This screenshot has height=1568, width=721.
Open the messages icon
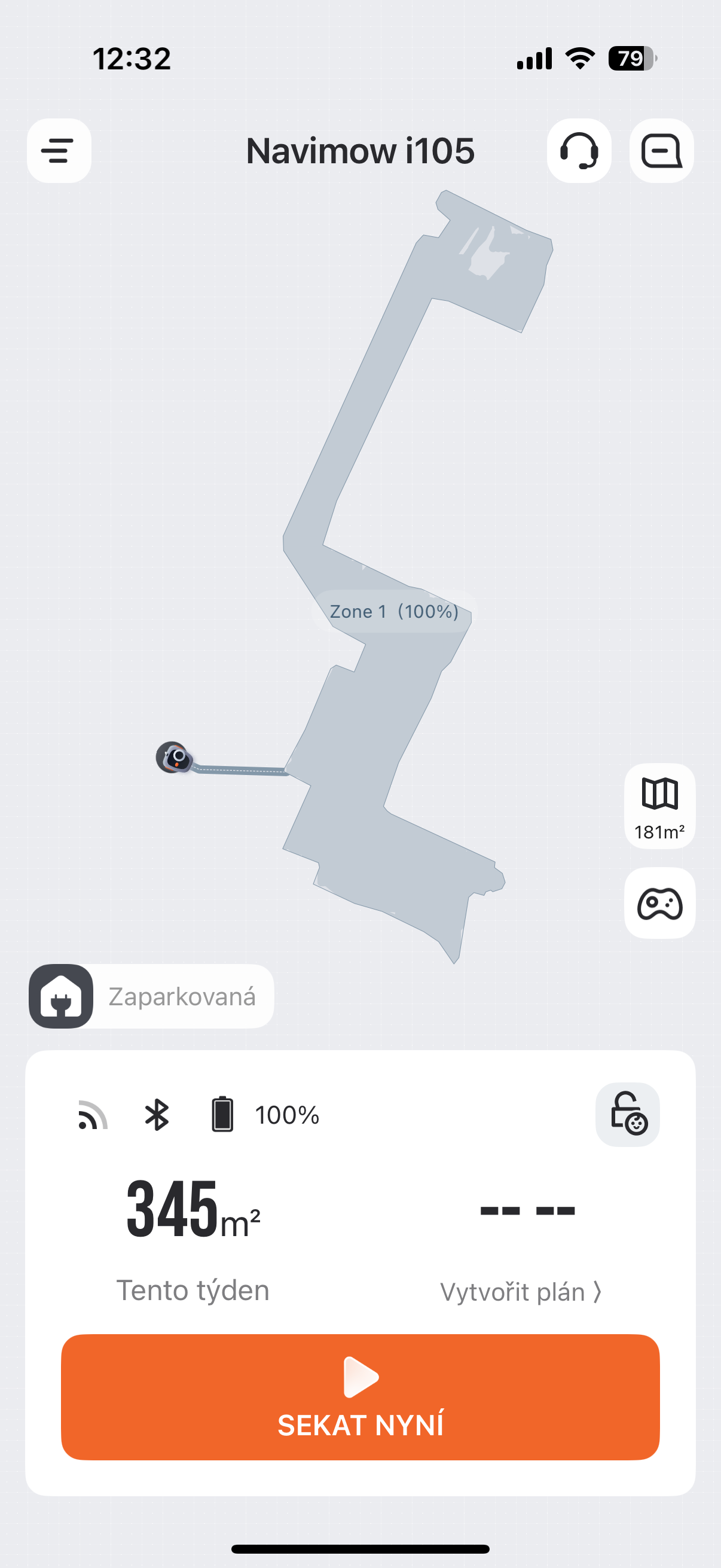click(661, 150)
